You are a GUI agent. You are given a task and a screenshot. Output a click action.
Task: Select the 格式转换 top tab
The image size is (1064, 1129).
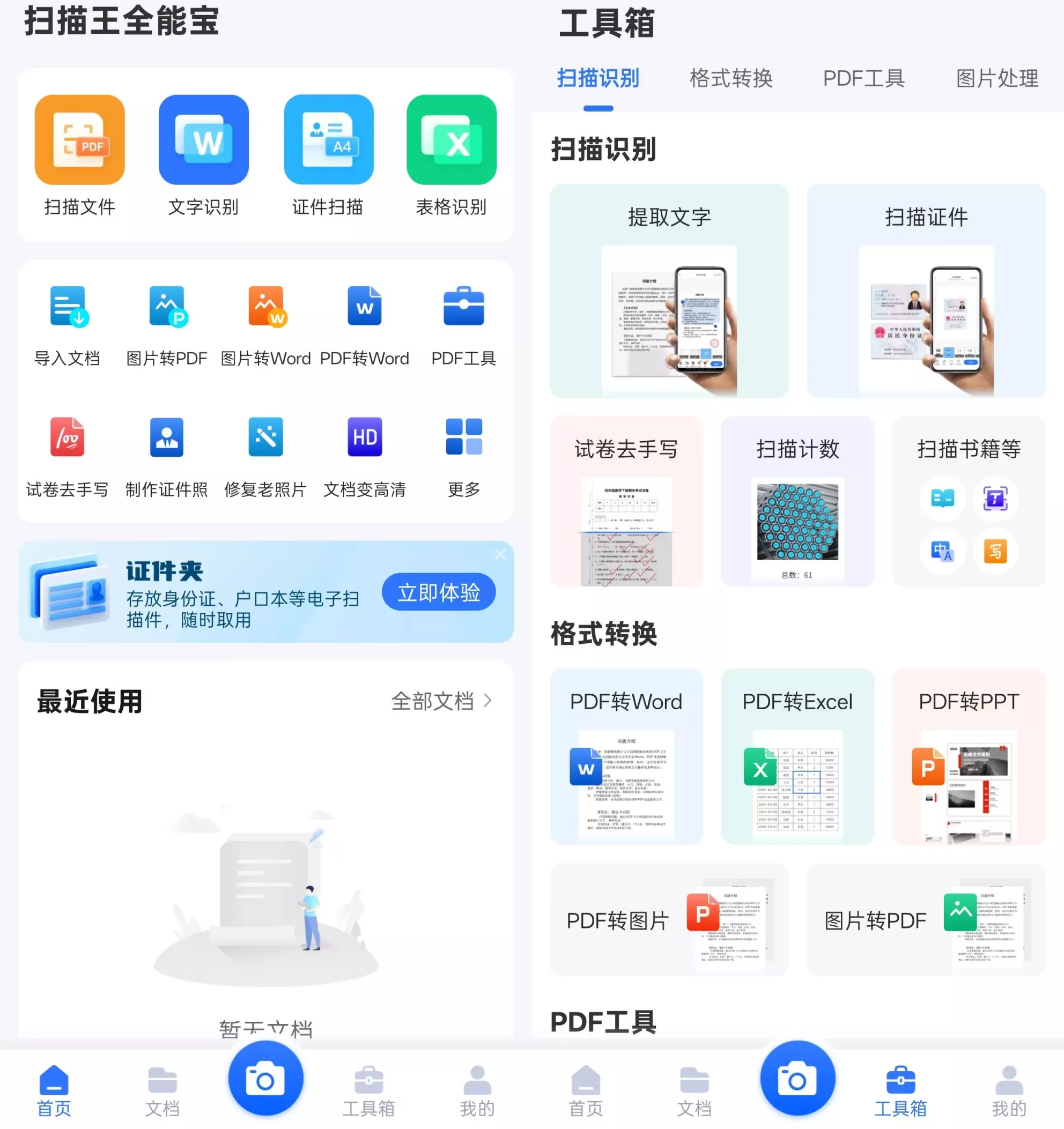tap(730, 78)
